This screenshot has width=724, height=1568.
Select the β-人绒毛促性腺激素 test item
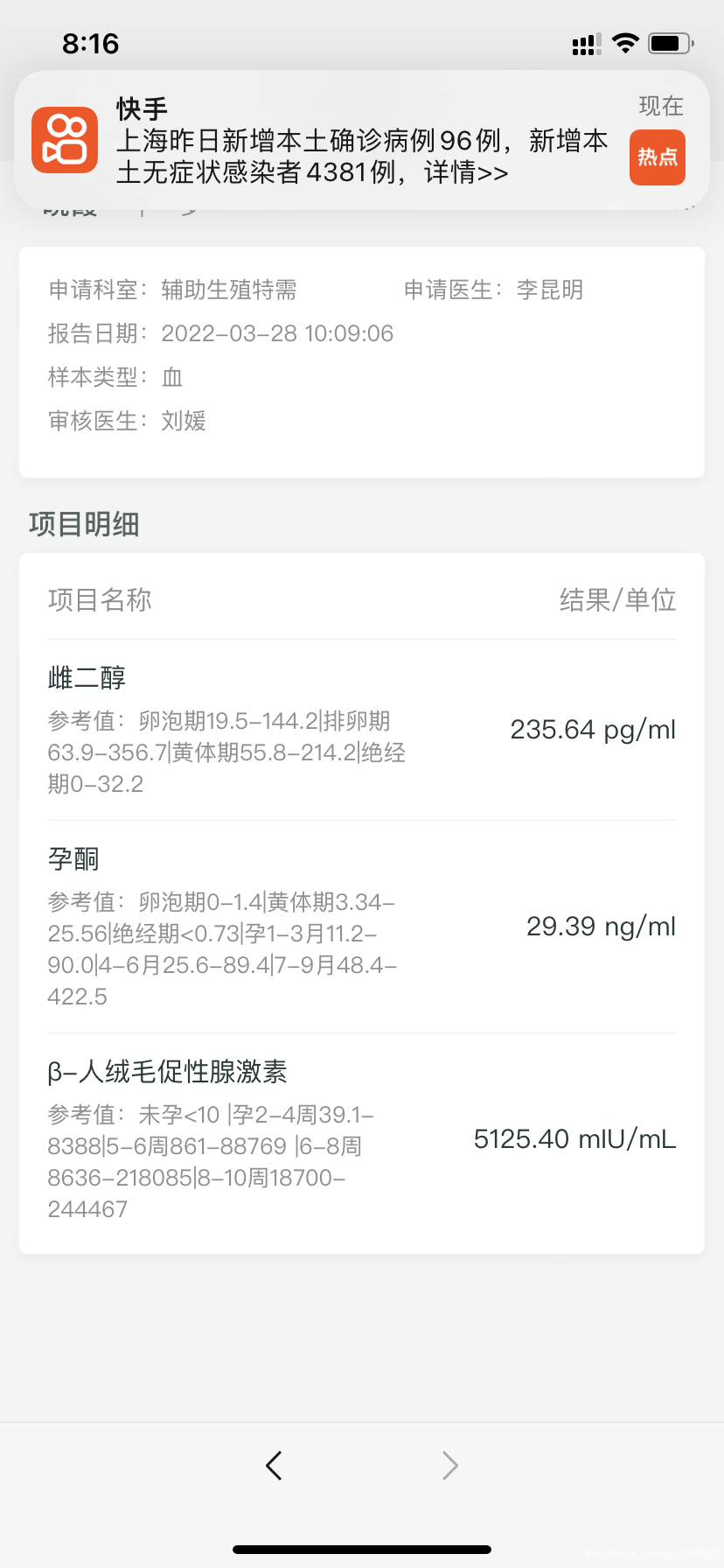coord(171,1070)
